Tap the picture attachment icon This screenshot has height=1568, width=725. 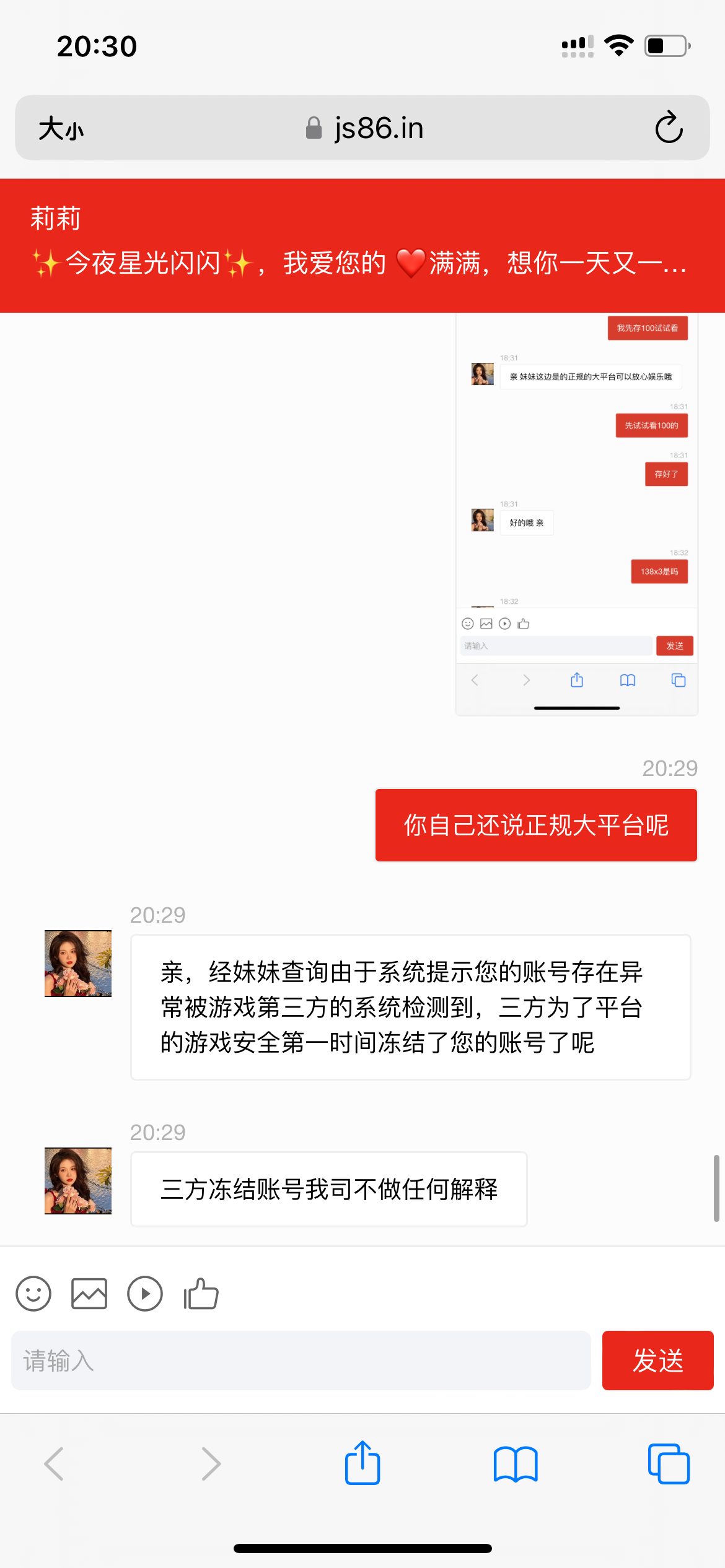click(x=89, y=1294)
